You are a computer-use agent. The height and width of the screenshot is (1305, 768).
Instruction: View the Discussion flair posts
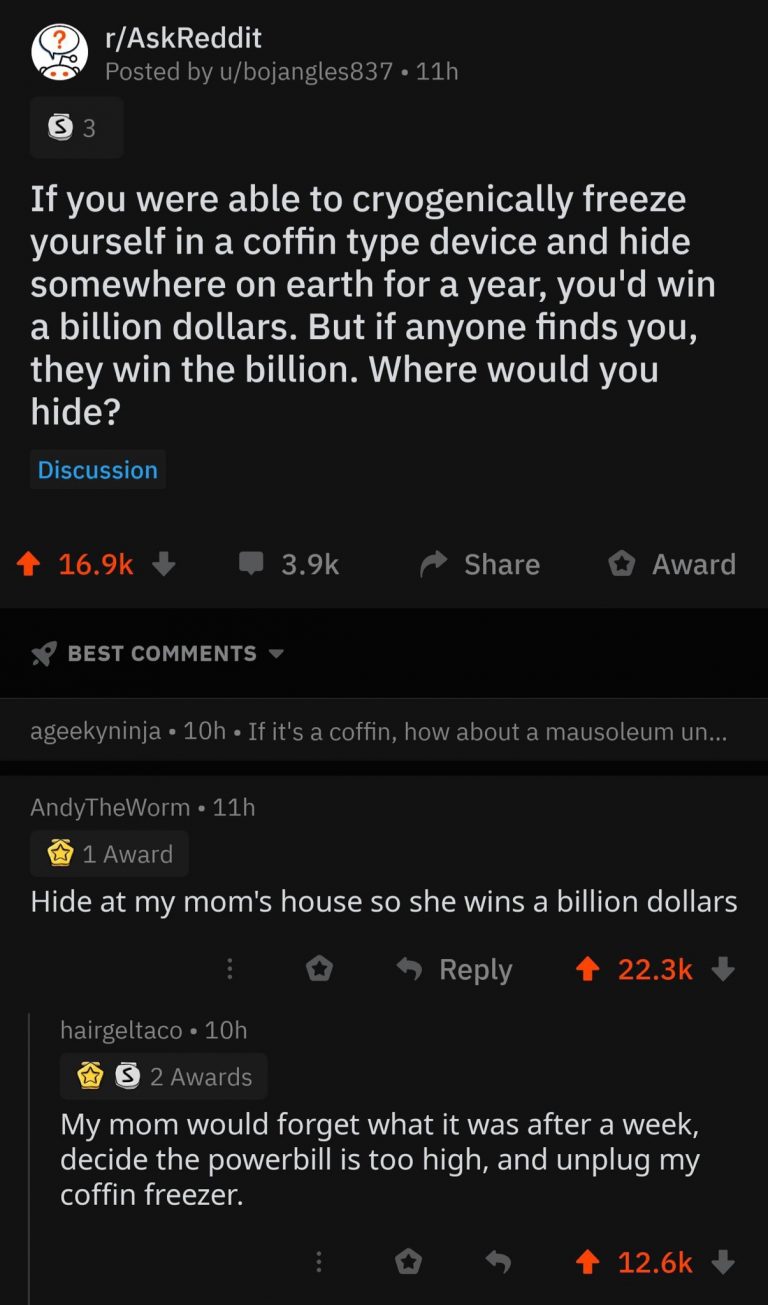click(x=98, y=470)
